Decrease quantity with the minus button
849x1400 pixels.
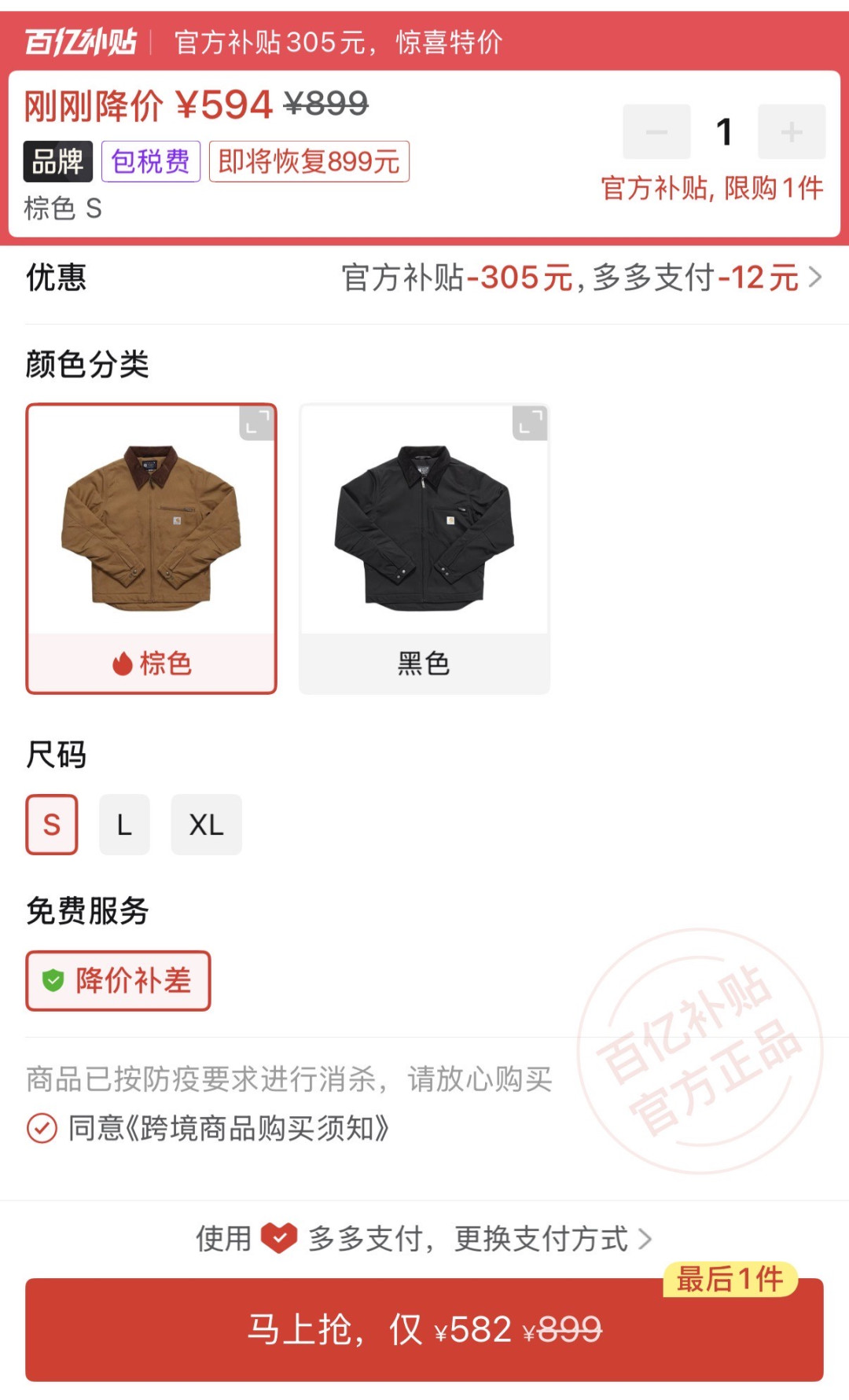point(656,132)
